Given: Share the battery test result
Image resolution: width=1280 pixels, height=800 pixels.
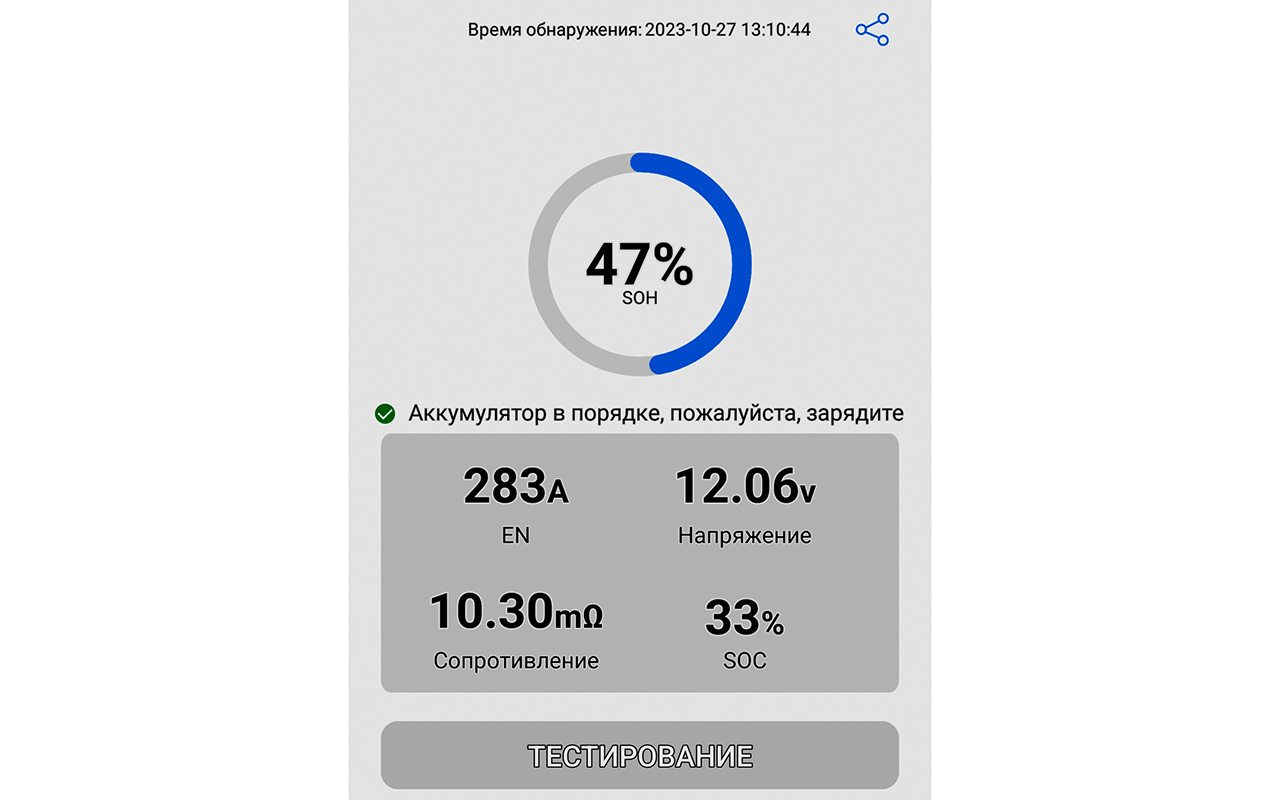Looking at the screenshot, I should [x=872, y=30].
